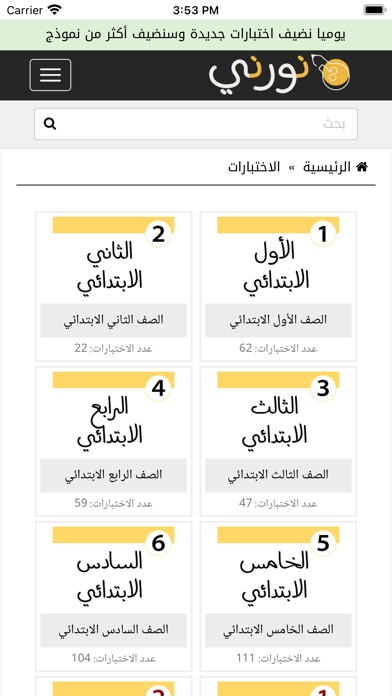The width and height of the screenshot is (392, 696).
Task: Select the الرابع الابتدائي grade card
Action: pos(114,441)
